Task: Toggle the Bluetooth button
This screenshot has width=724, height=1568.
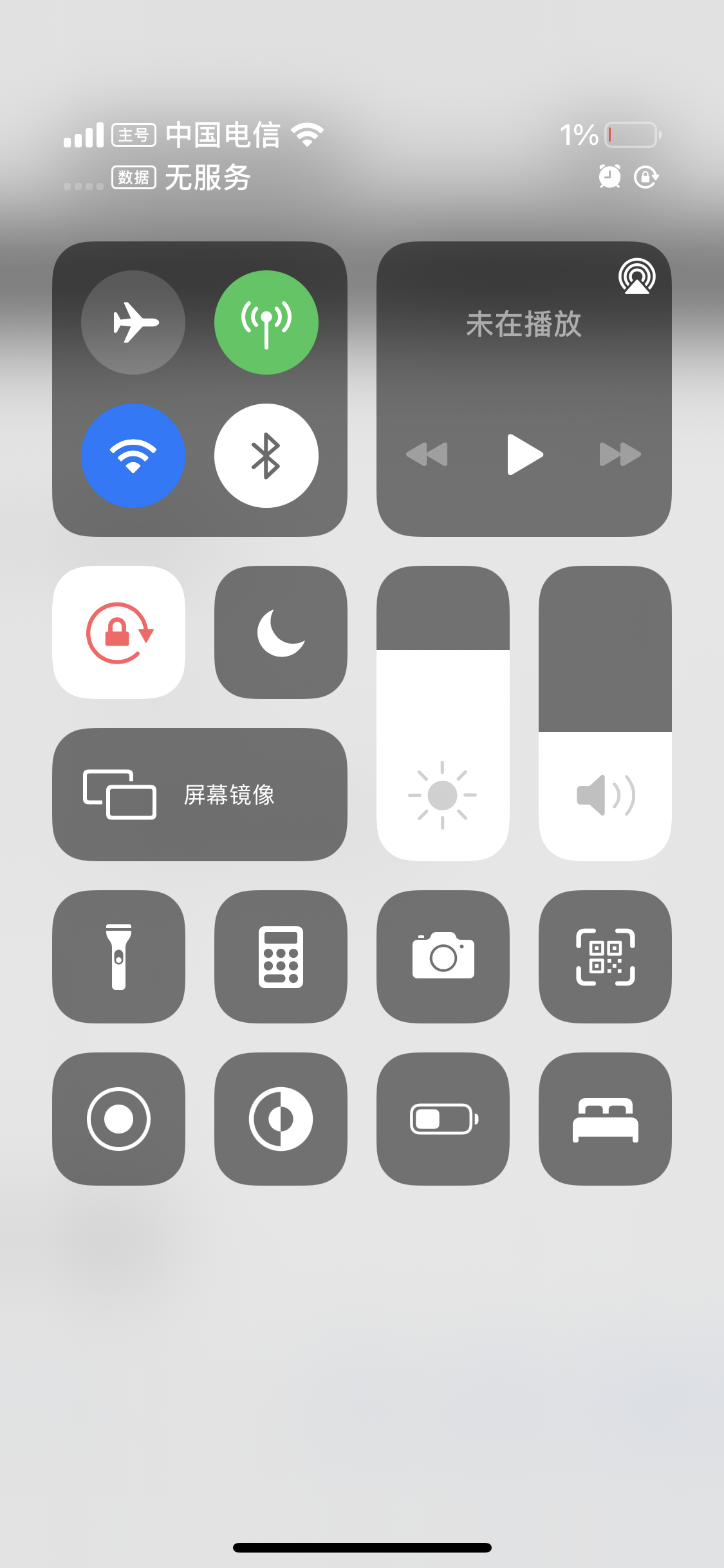Action: [266, 456]
